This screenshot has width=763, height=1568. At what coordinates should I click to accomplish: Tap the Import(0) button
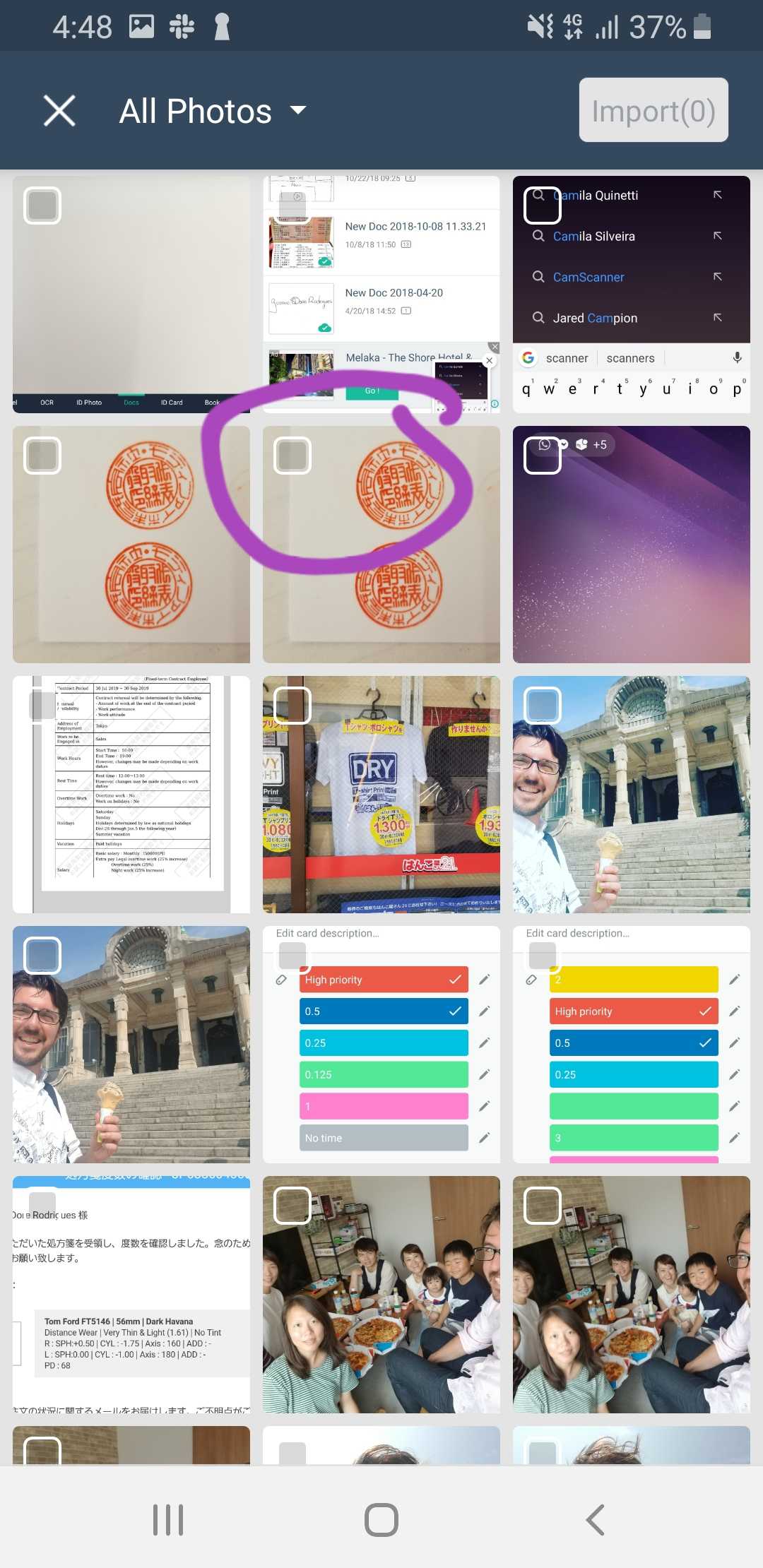click(653, 110)
